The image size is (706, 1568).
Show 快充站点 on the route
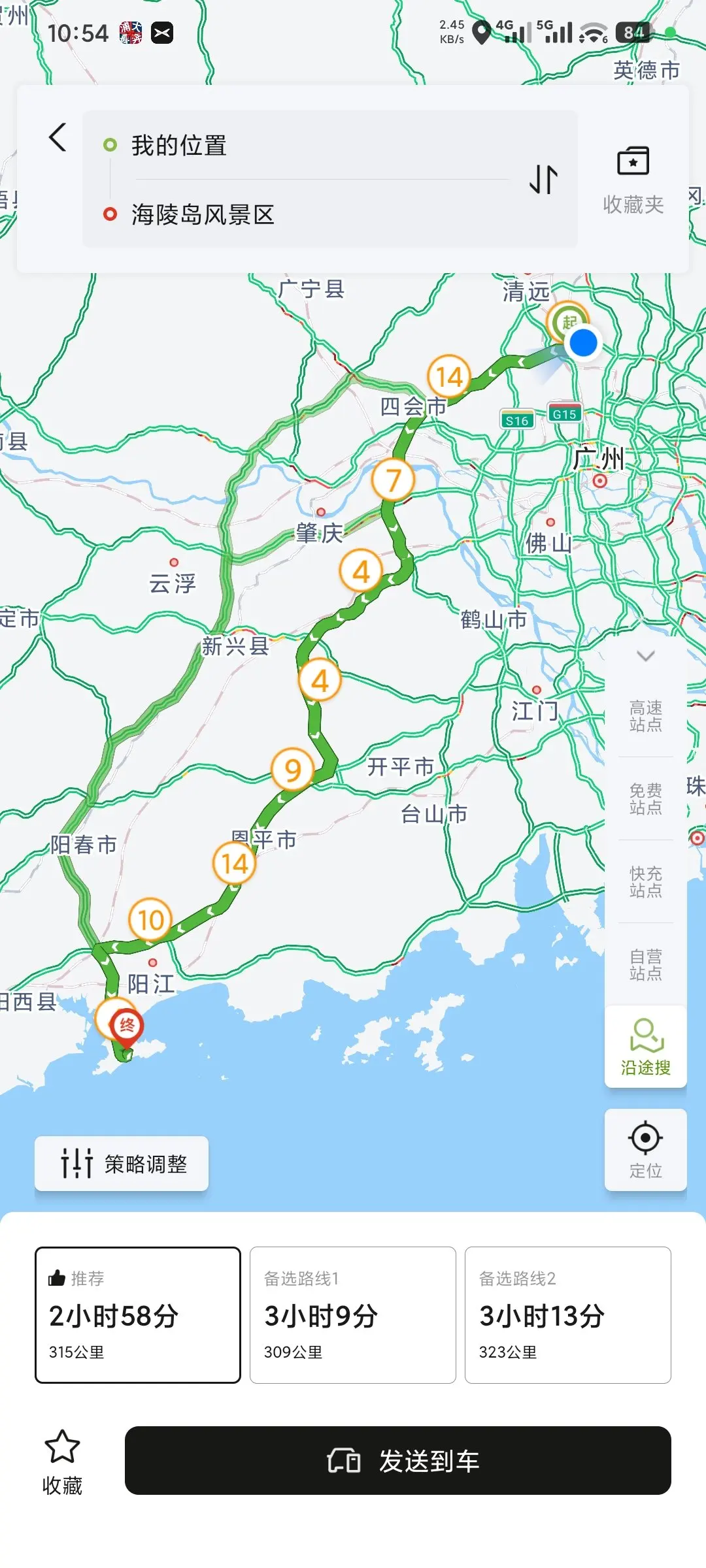646,881
